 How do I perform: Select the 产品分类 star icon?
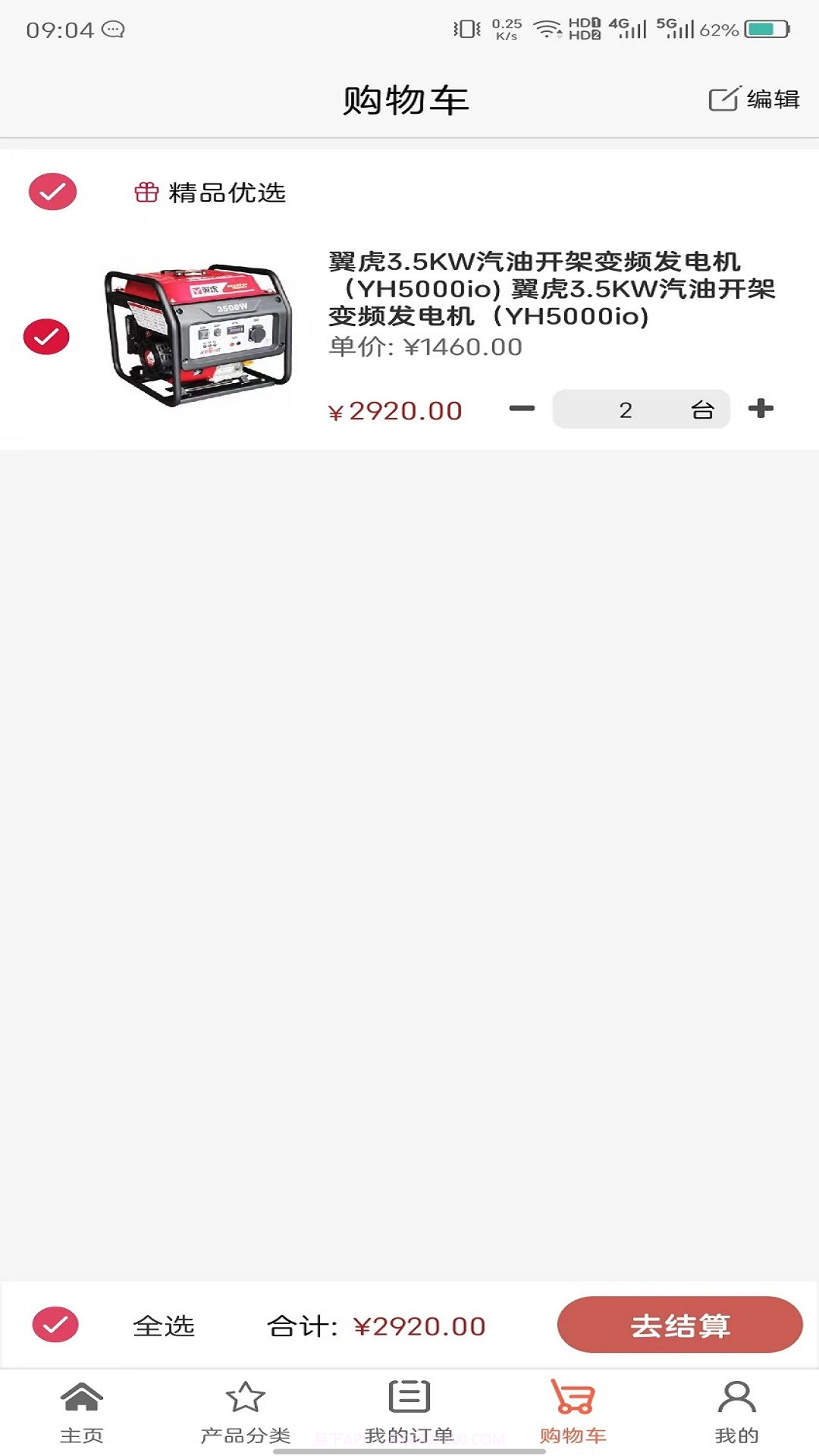pyautogui.click(x=244, y=1395)
